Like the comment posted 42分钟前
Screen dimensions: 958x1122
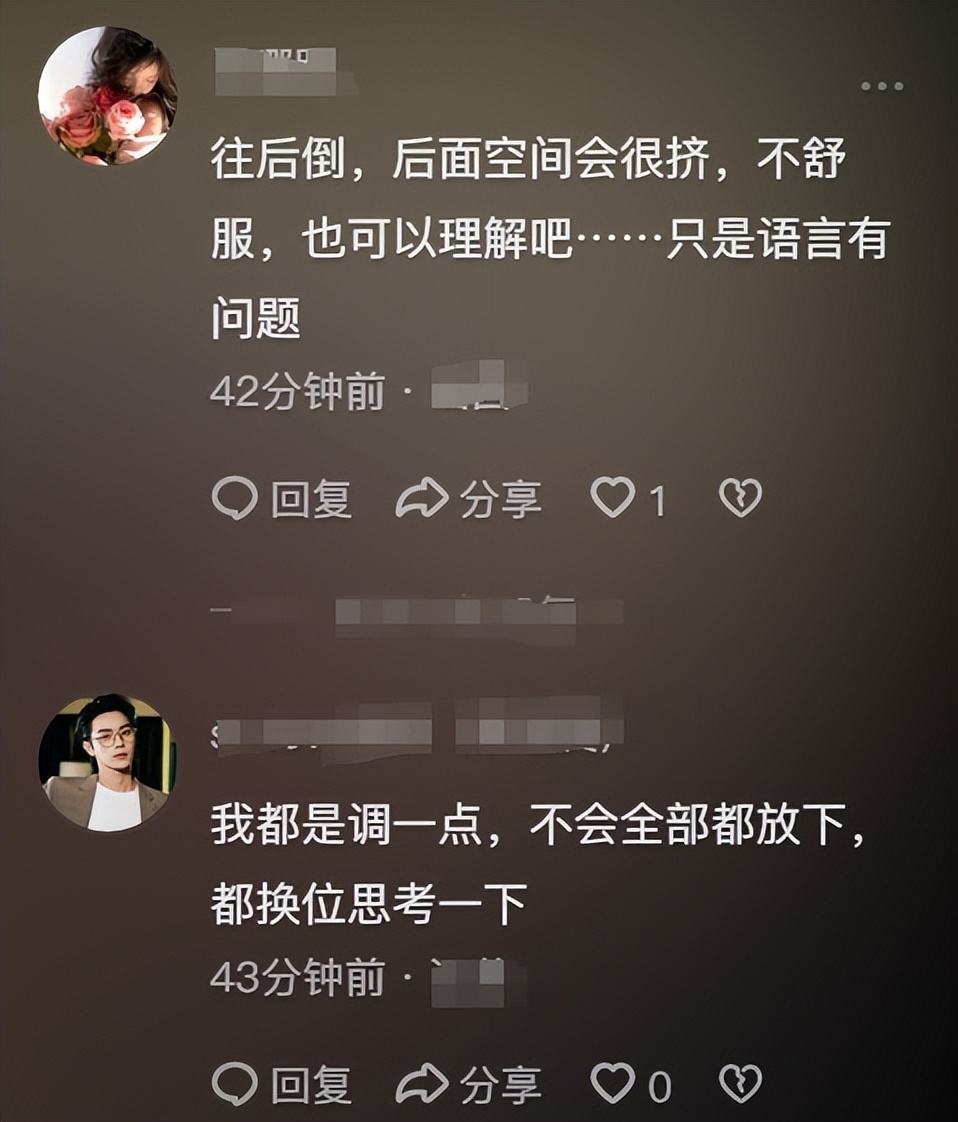(613, 498)
